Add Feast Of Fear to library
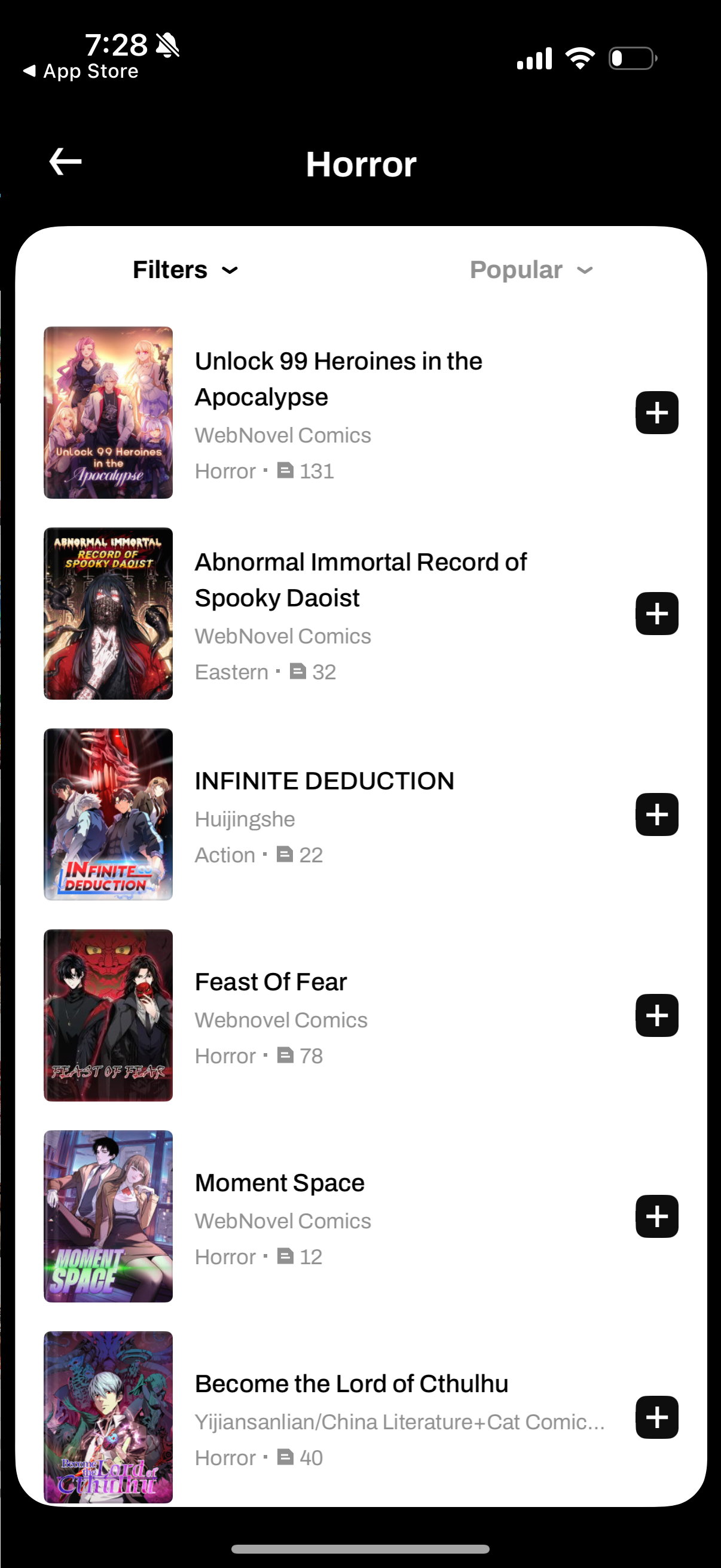Image resolution: width=721 pixels, height=1568 pixels. click(656, 1015)
